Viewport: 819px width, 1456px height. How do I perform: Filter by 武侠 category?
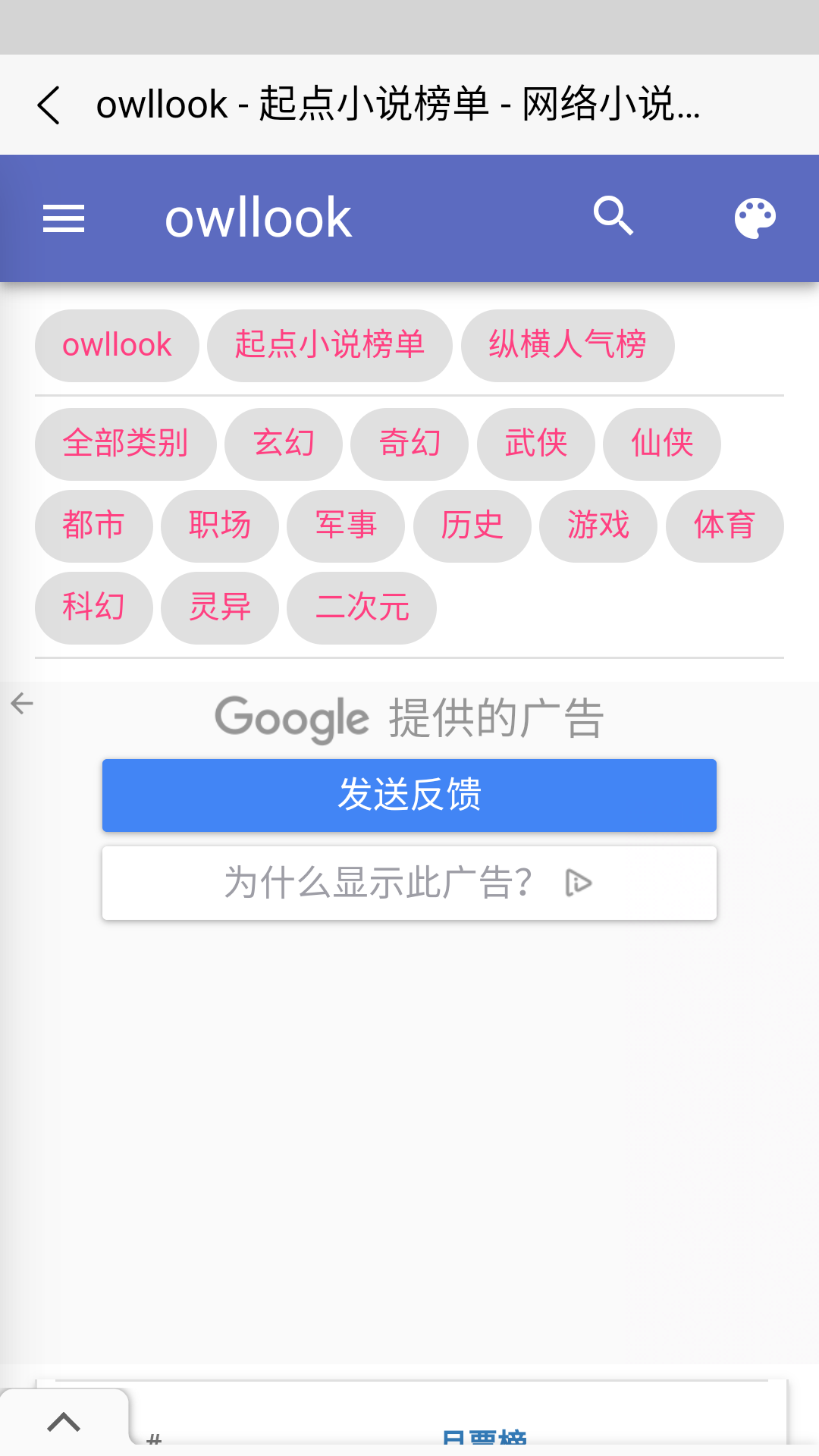pyautogui.click(x=535, y=444)
